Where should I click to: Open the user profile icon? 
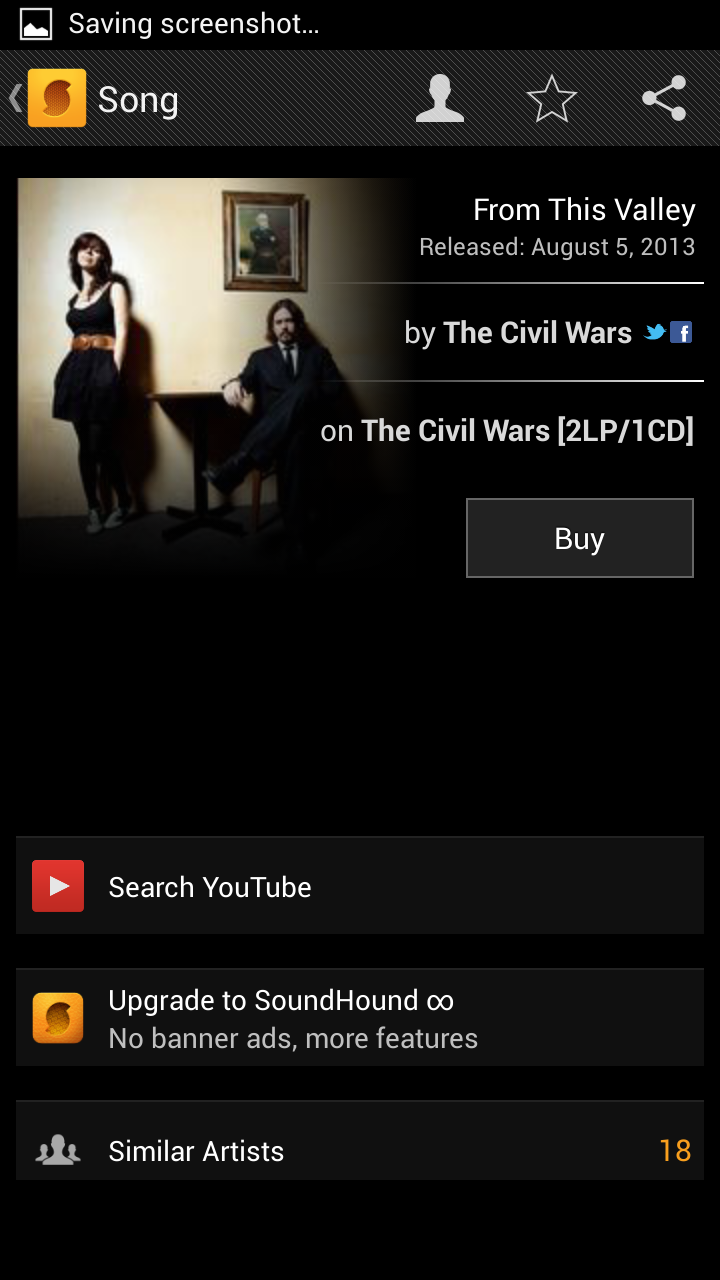coord(440,99)
